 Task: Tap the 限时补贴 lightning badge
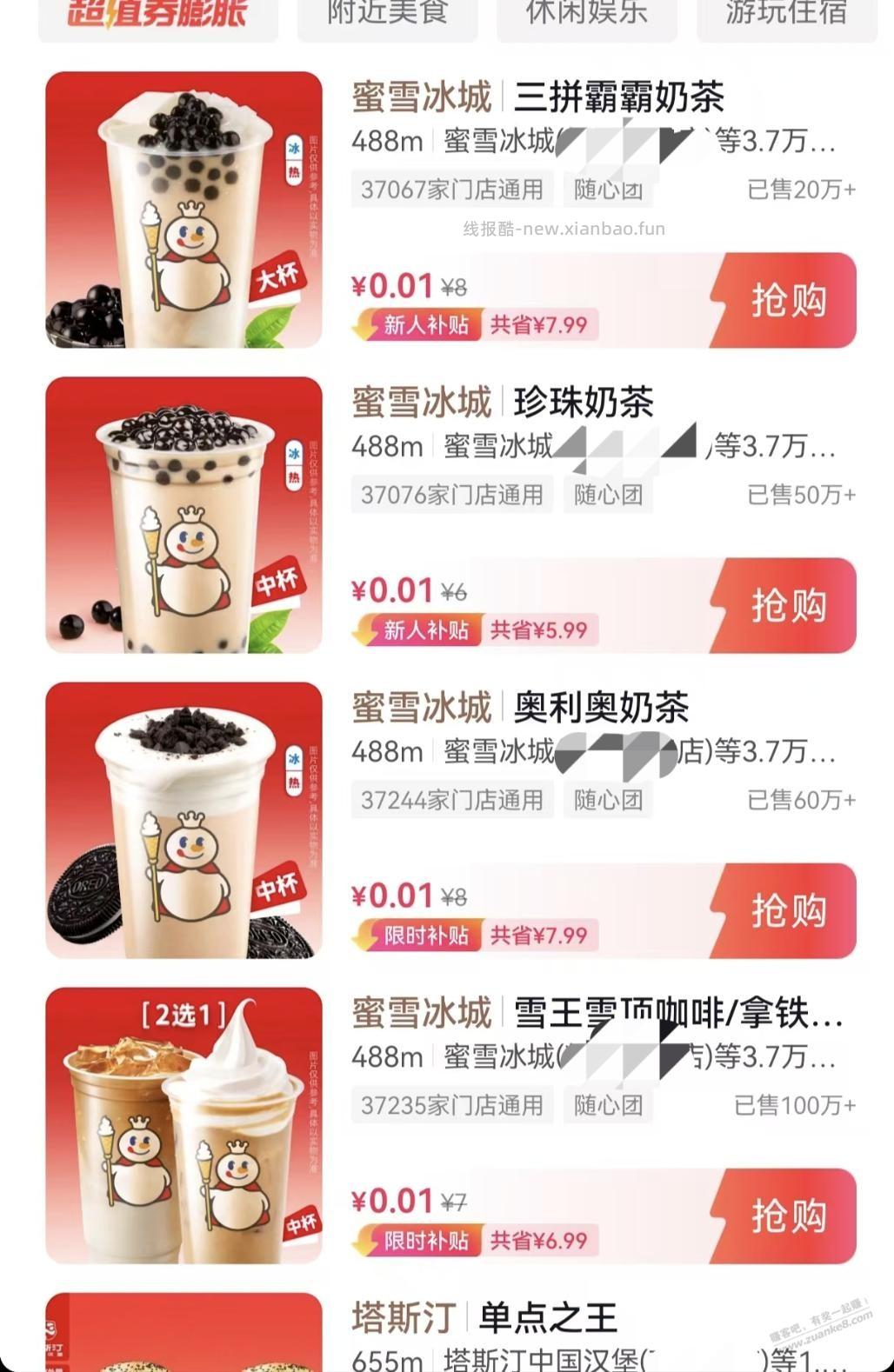(x=426, y=935)
